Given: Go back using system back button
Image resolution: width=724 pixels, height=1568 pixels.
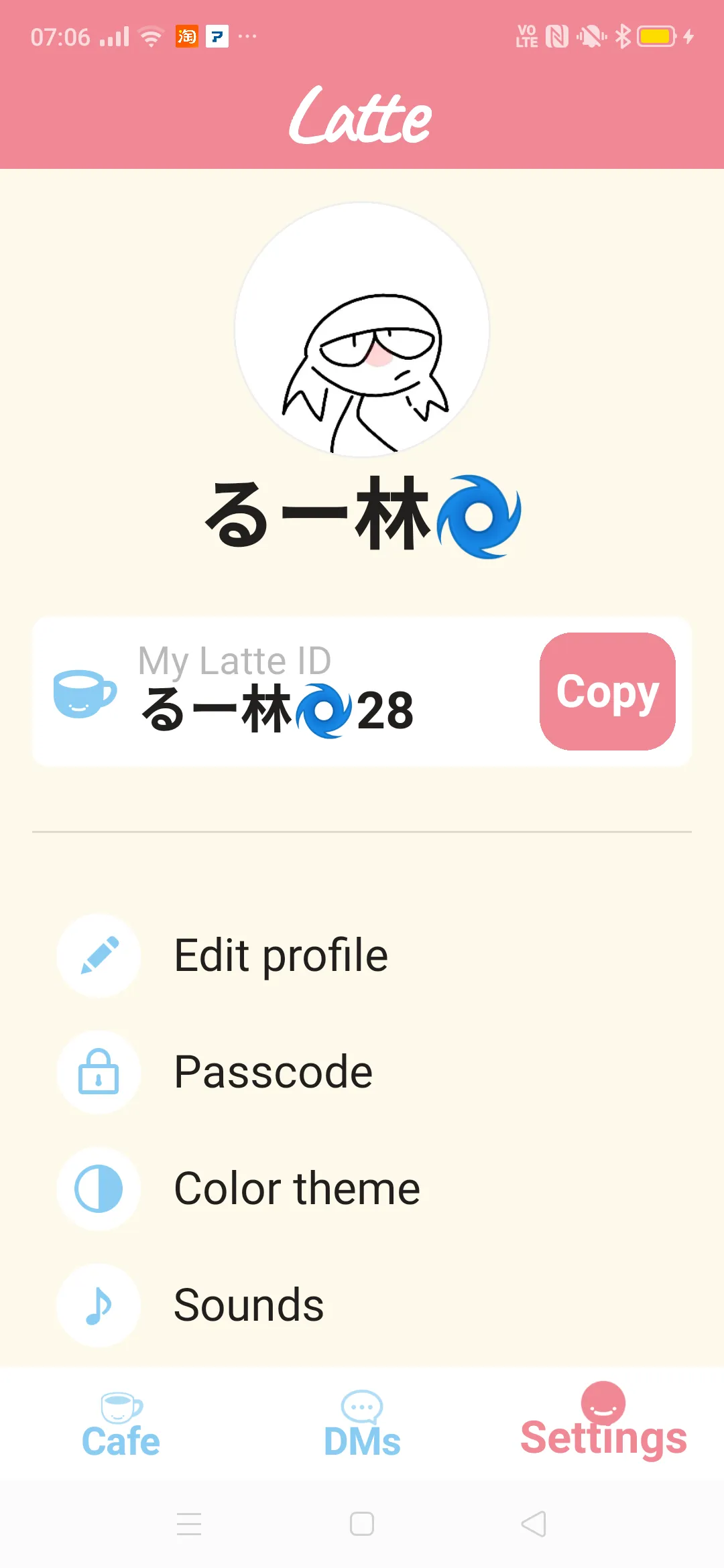Looking at the screenshot, I should (534, 1524).
